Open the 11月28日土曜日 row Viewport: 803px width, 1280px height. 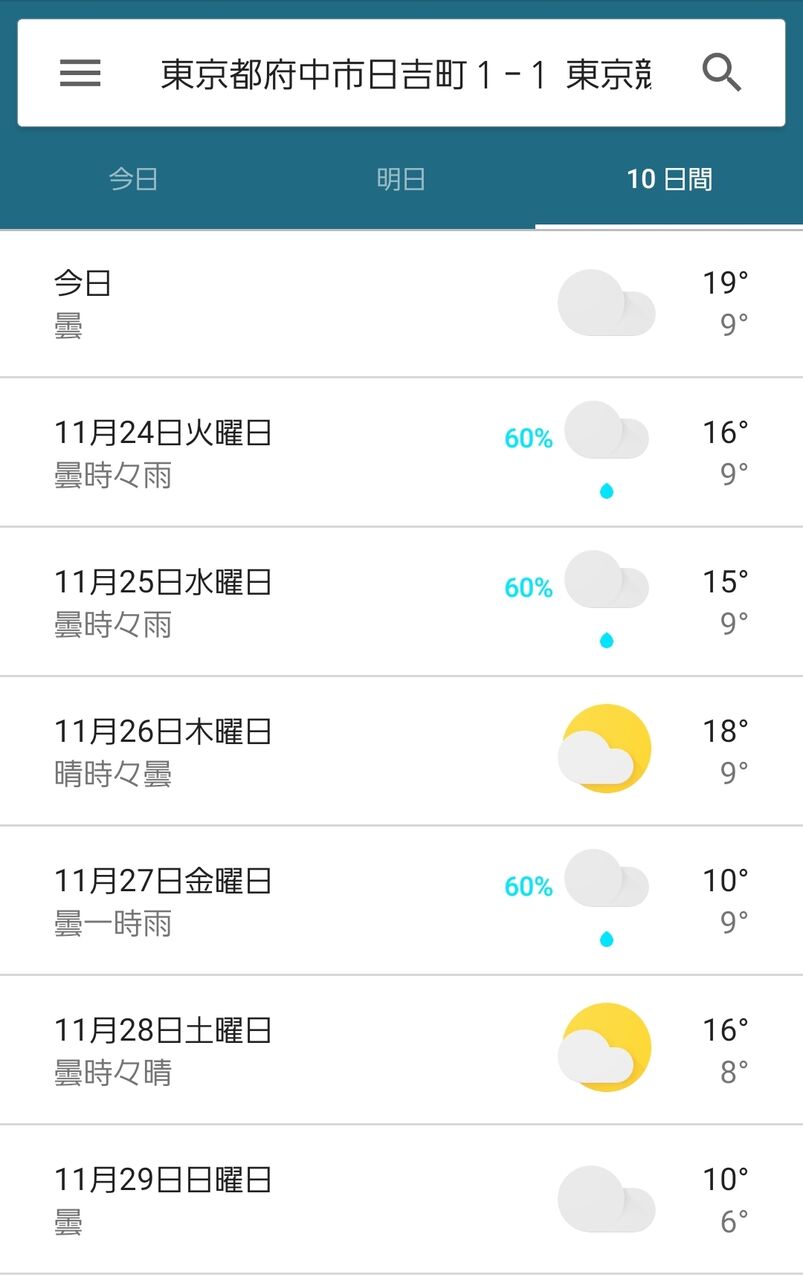point(401,1049)
